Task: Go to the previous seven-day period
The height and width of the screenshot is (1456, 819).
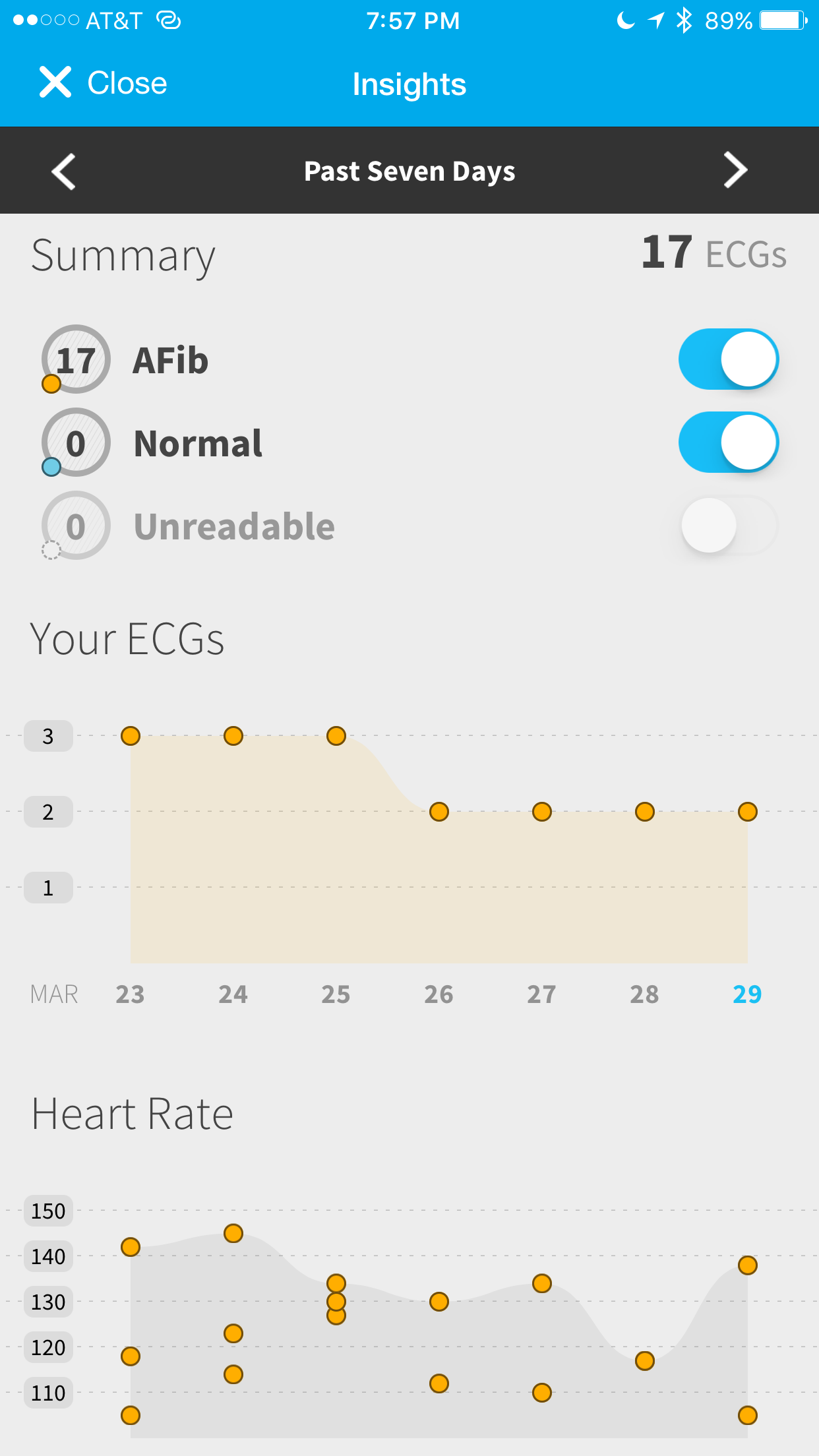Action: click(x=63, y=171)
